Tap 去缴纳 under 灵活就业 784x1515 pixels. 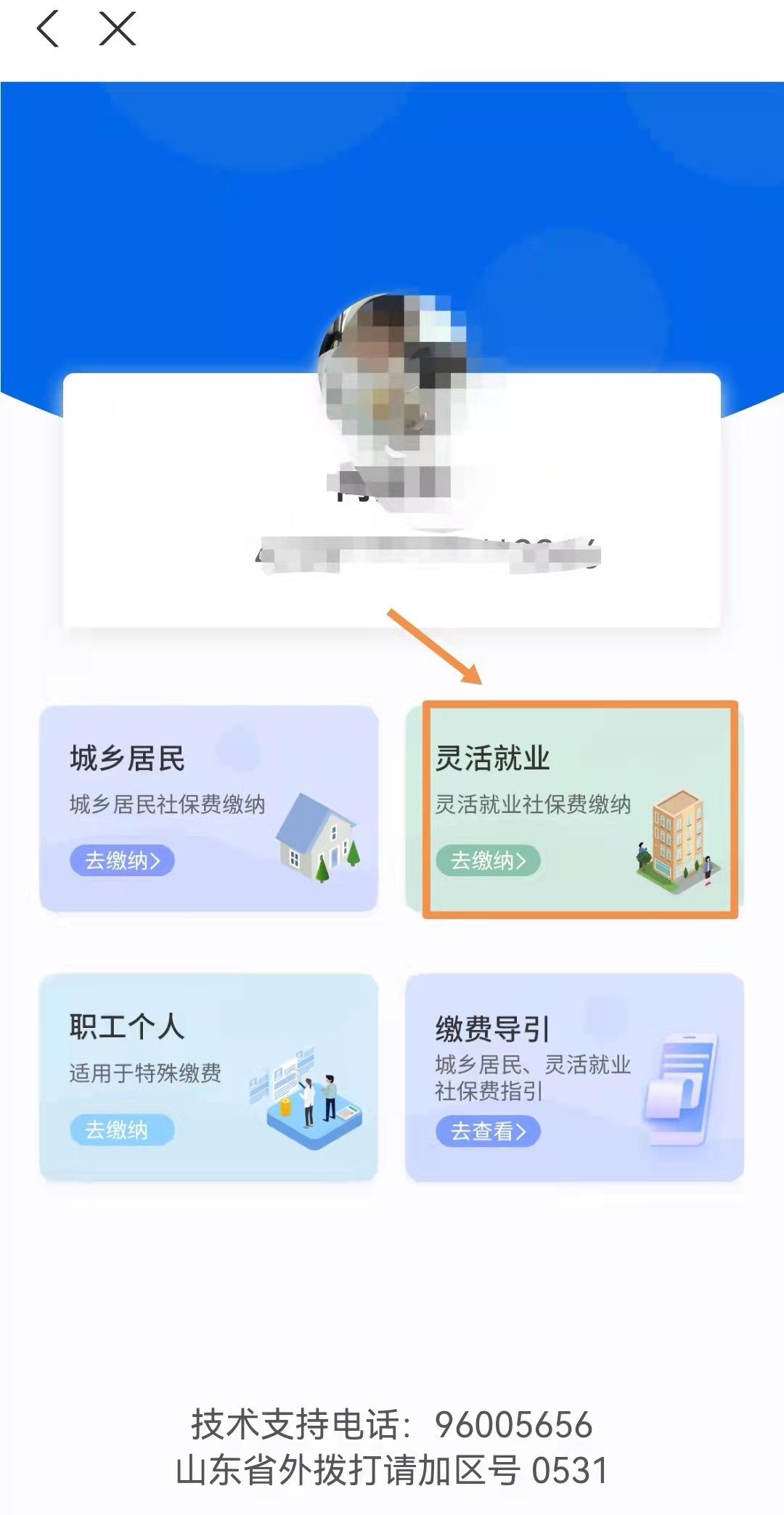click(488, 860)
